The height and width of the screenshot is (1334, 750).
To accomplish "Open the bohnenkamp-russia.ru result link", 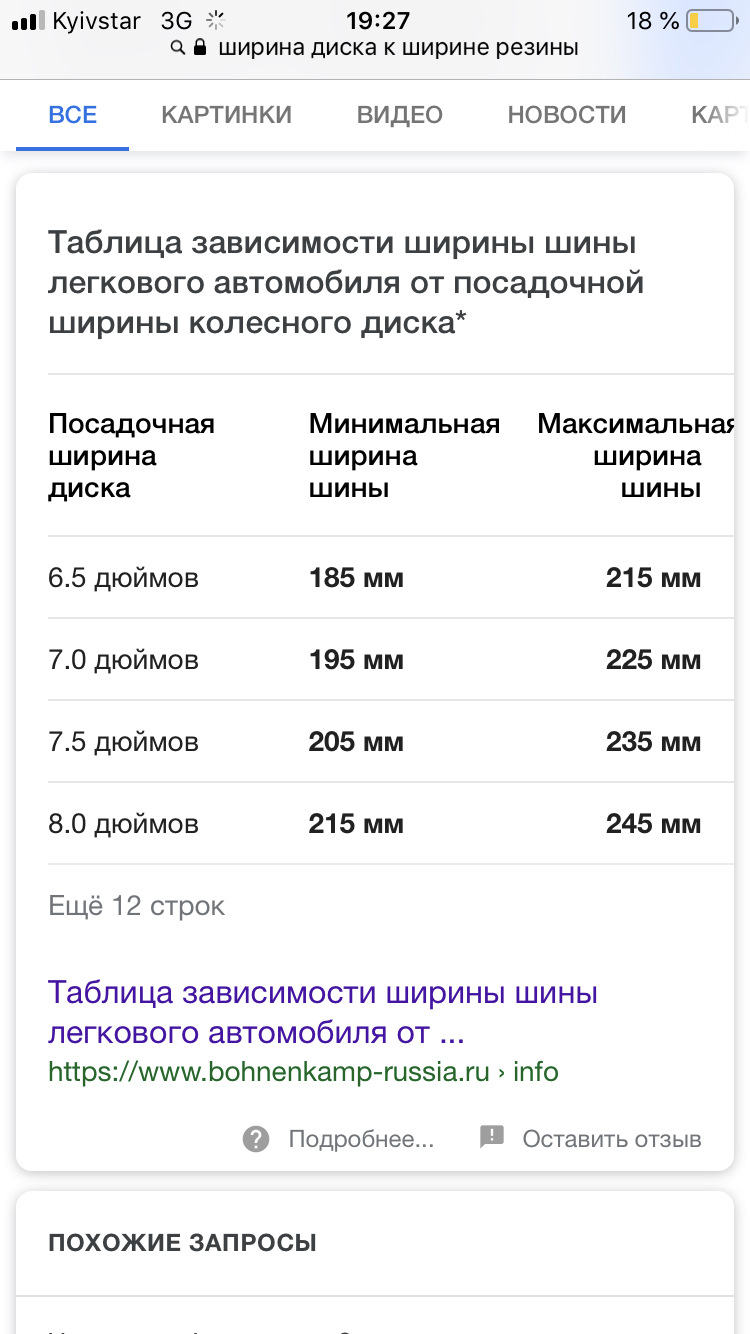I will tap(322, 1012).
